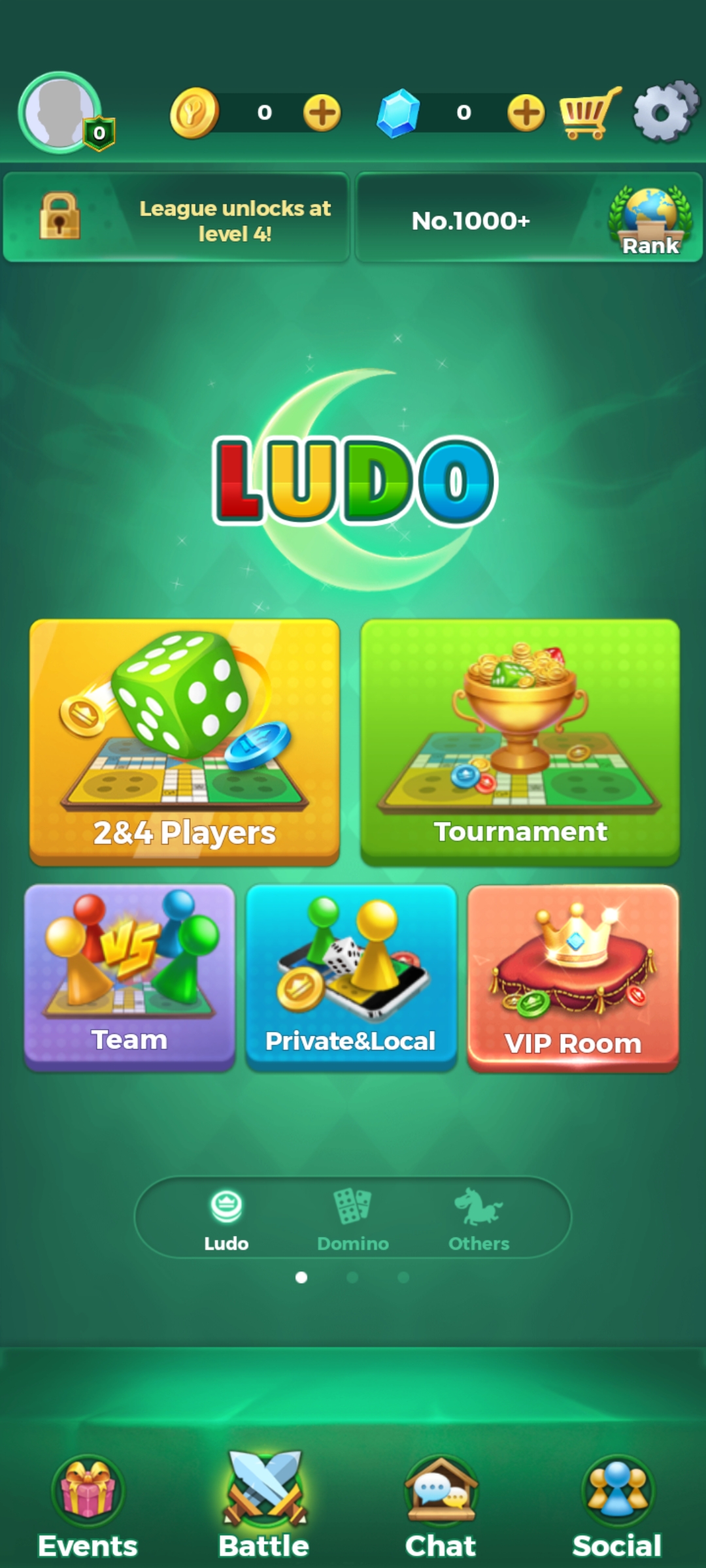
Task: Switch to the Social tab
Action: (x=617, y=1508)
